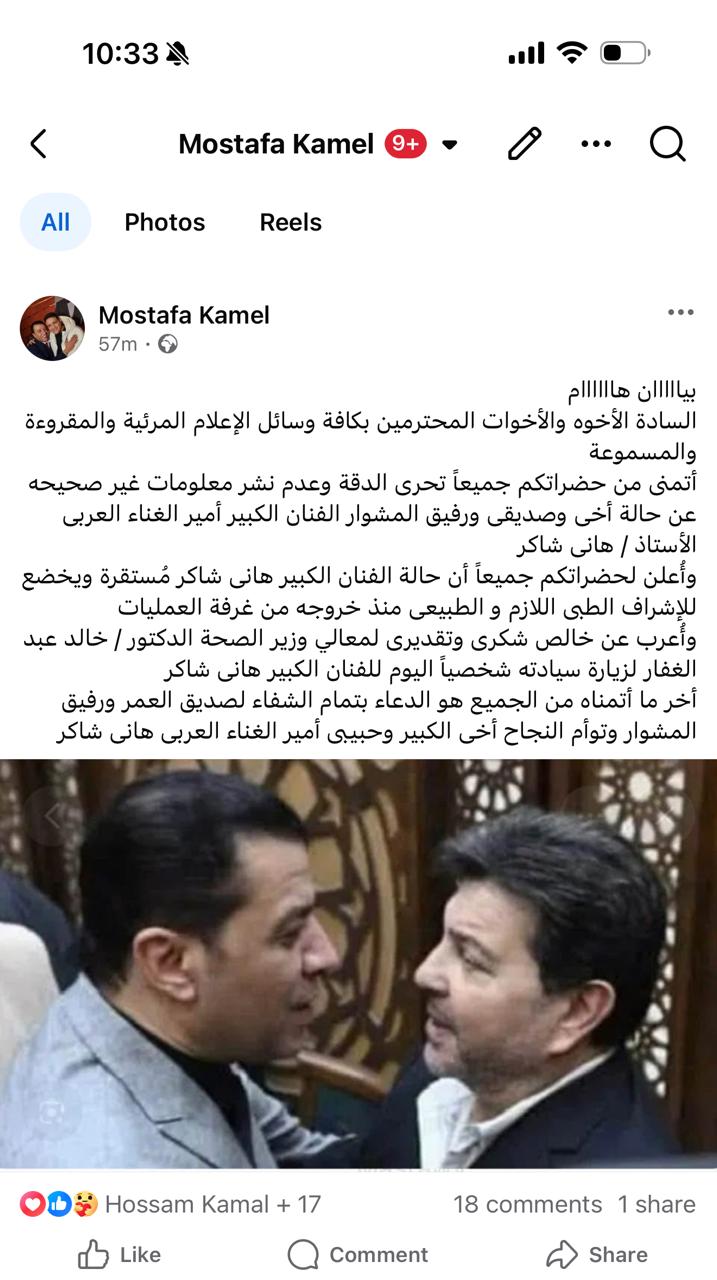Expand the Mostafa Kamel title dropdown
The image size is (717, 1280).
pos(450,145)
